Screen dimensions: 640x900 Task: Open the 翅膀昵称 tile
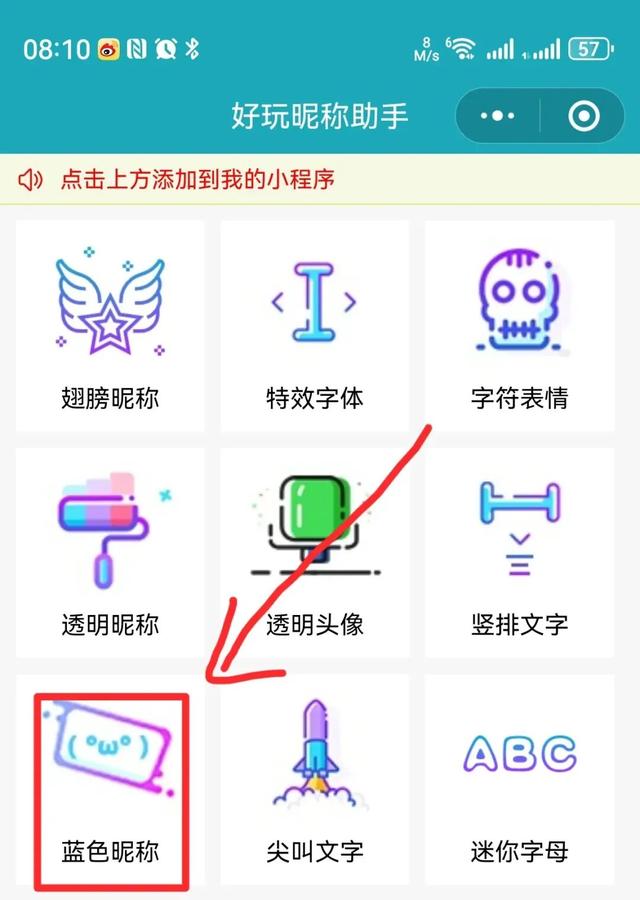pyautogui.click(x=110, y=326)
